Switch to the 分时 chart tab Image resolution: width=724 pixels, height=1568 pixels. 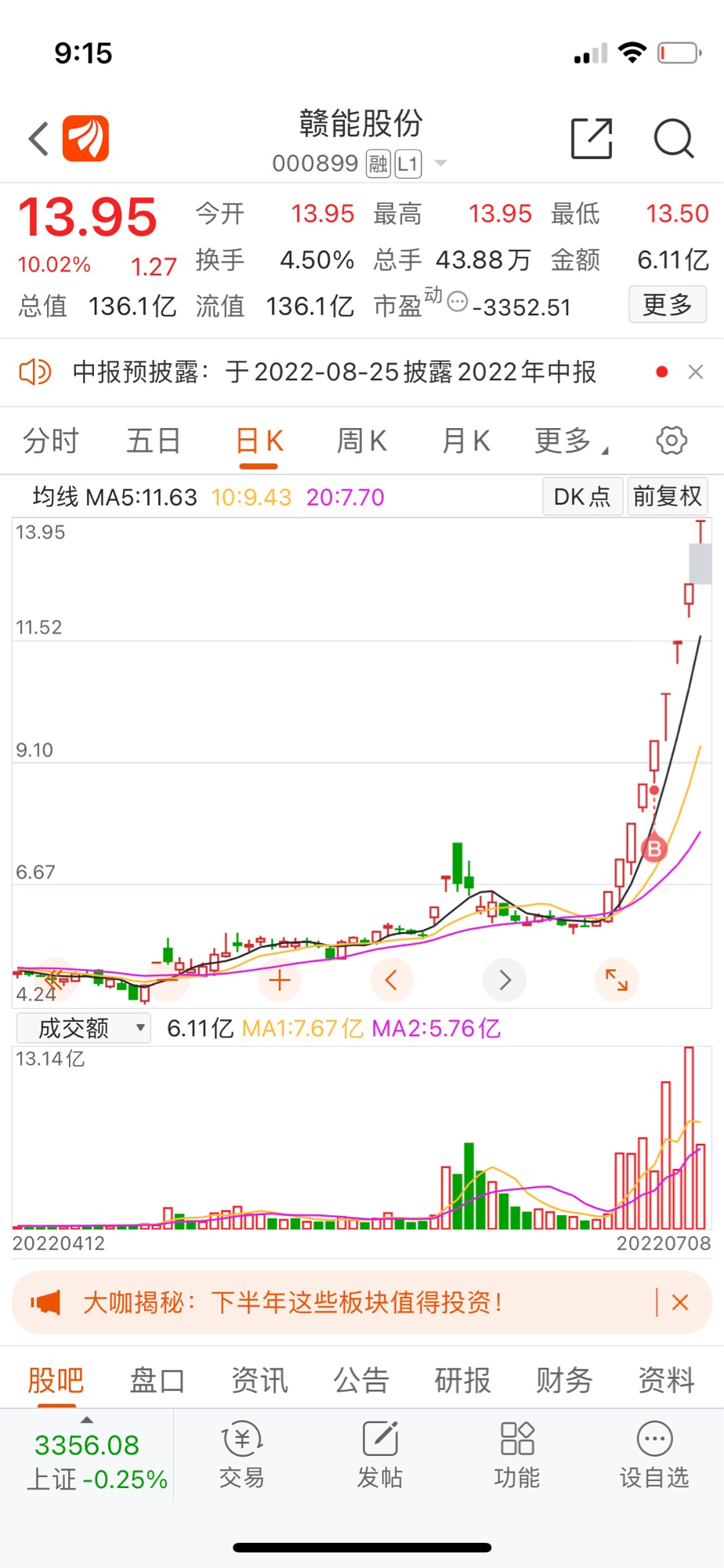(x=51, y=441)
